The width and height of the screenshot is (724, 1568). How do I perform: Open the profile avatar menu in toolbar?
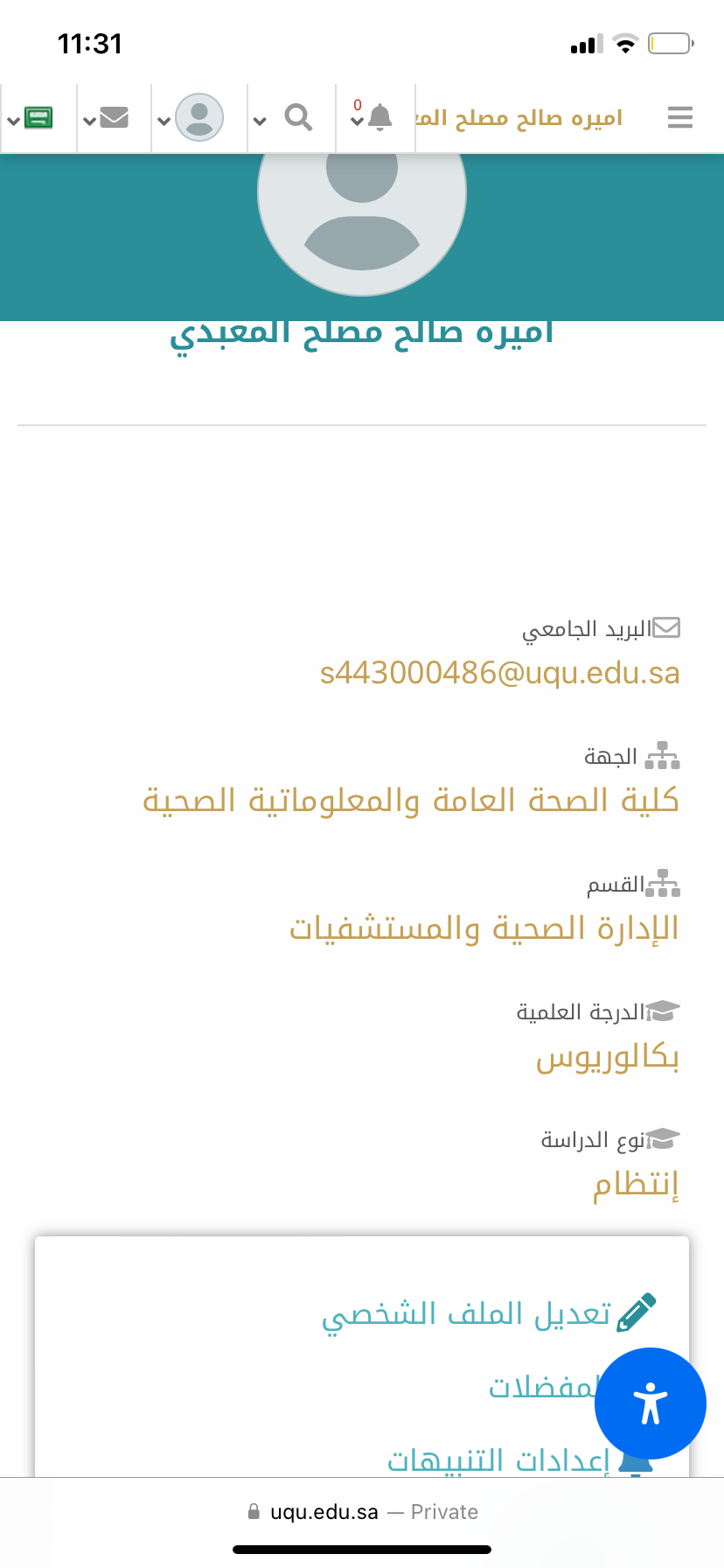coord(198,117)
